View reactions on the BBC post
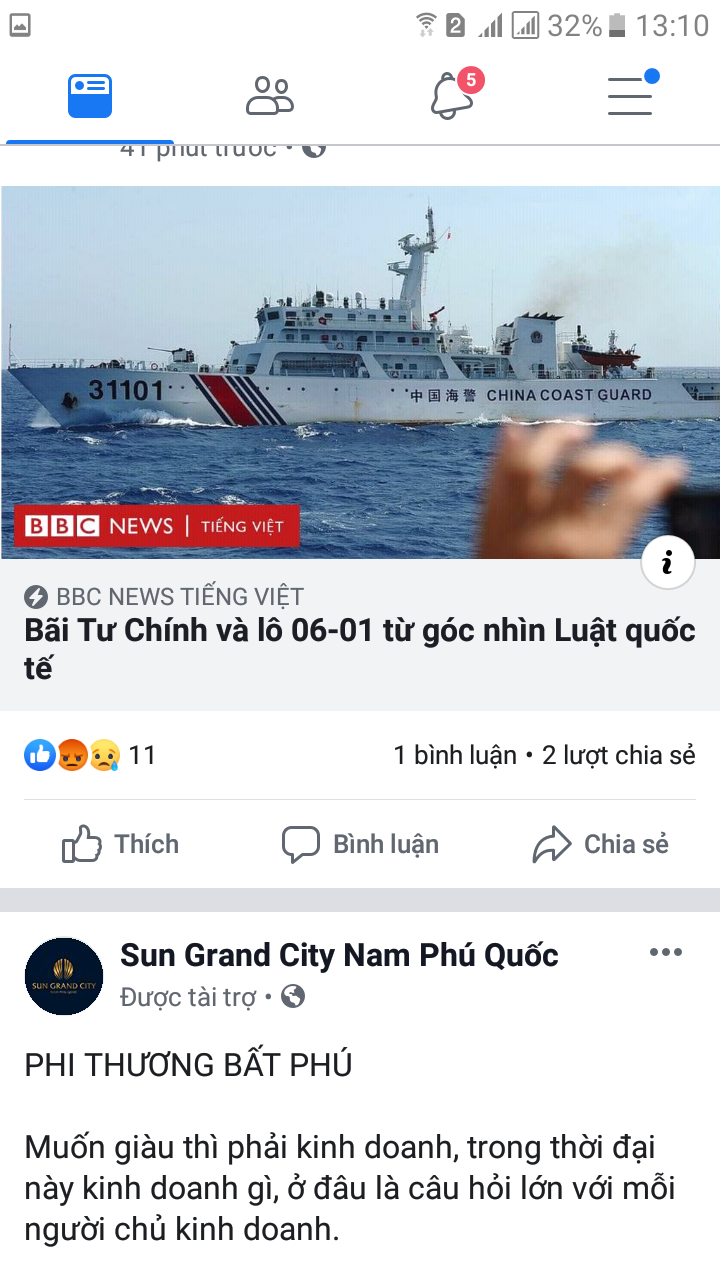720x1280 pixels. (x=90, y=755)
